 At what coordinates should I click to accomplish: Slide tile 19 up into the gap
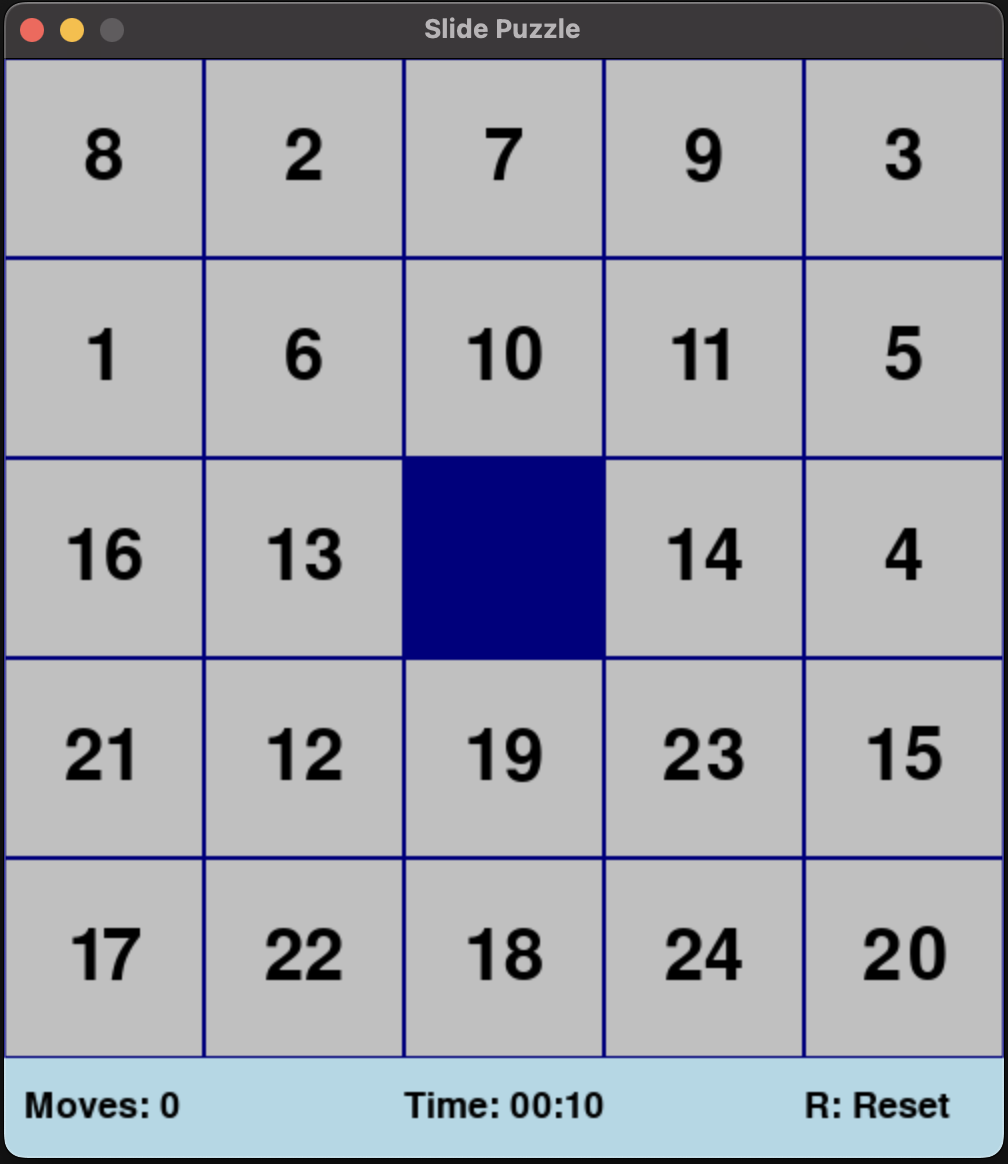tap(504, 757)
